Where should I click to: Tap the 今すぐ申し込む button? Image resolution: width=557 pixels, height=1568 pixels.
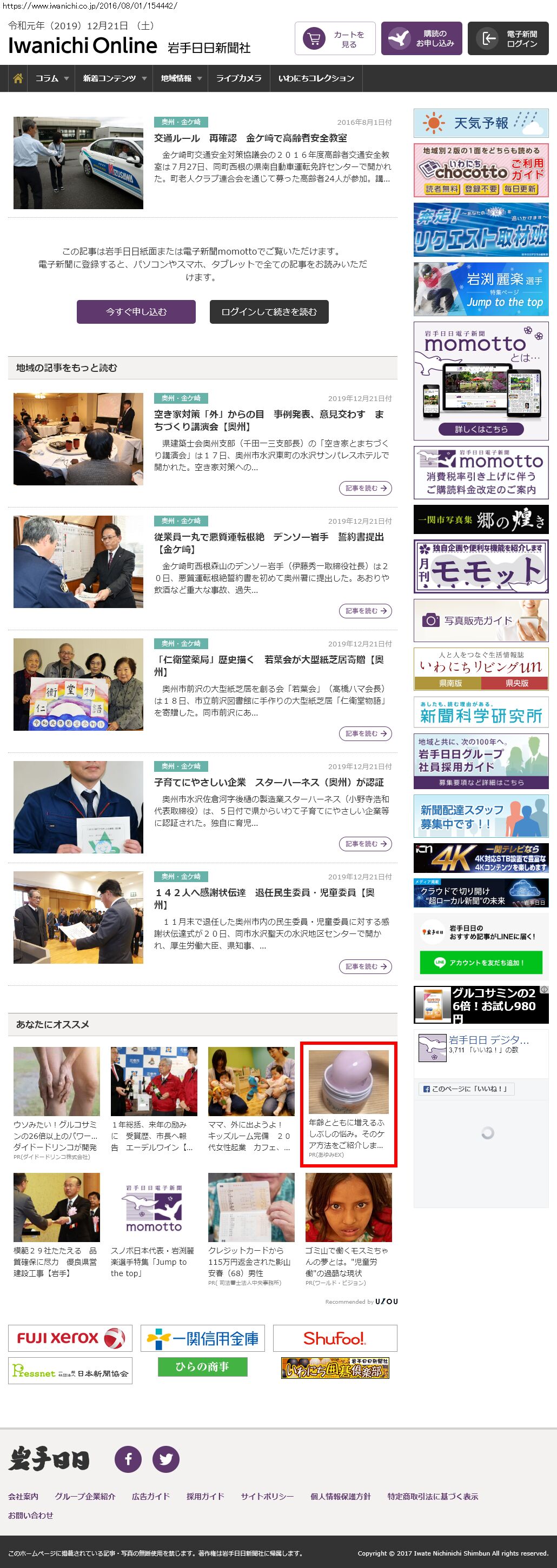point(136,312)
